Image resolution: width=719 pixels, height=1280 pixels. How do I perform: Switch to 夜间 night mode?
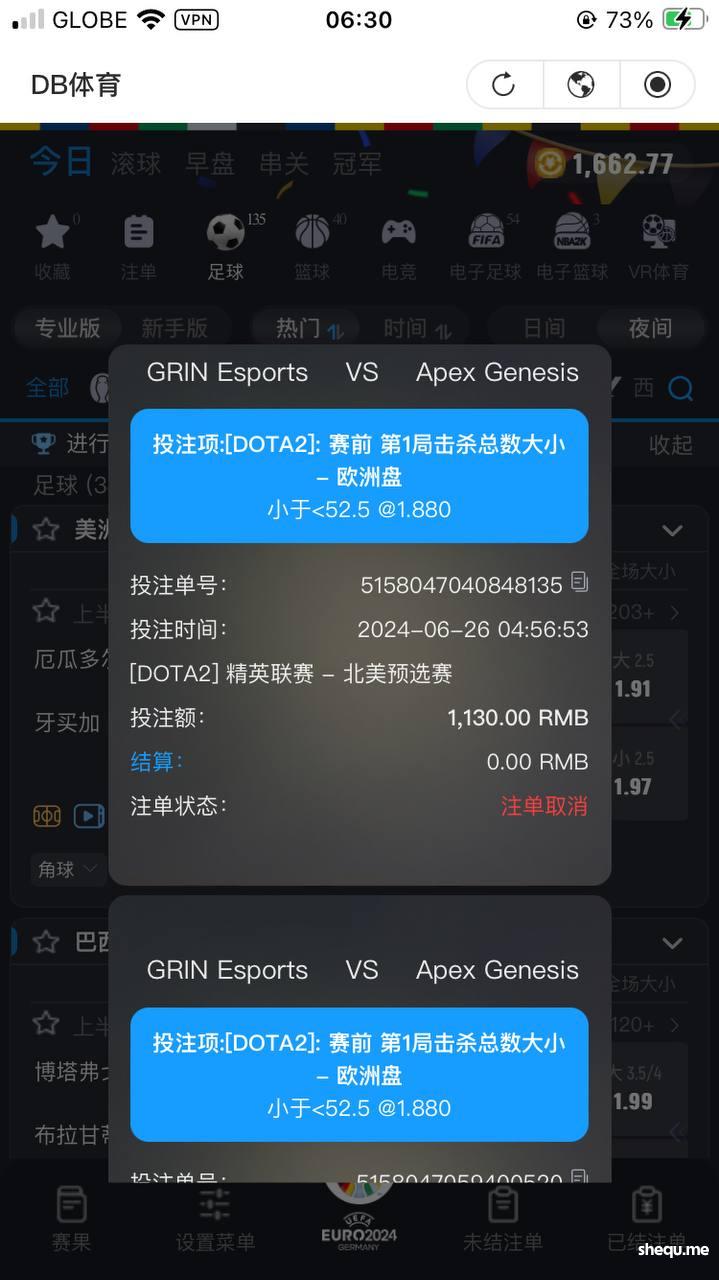coord(650,328)
